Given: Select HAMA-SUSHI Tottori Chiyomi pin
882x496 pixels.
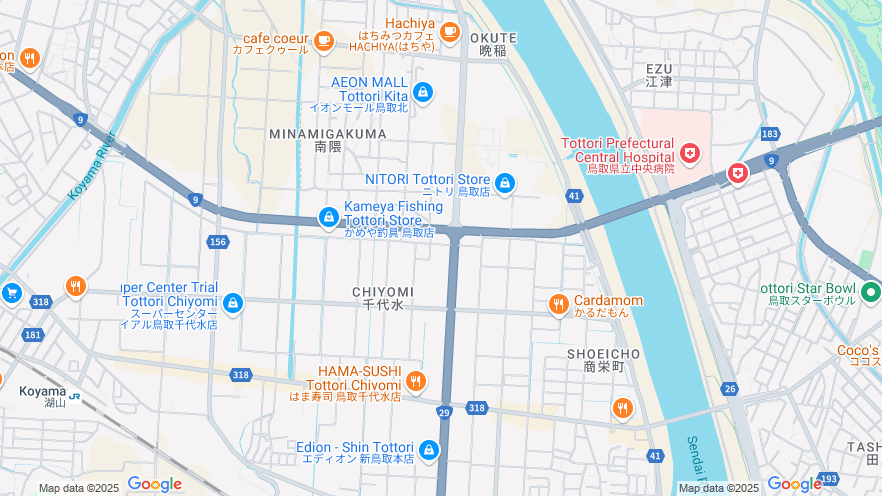Looking at the screenshot, I should [x=415, y=381].
